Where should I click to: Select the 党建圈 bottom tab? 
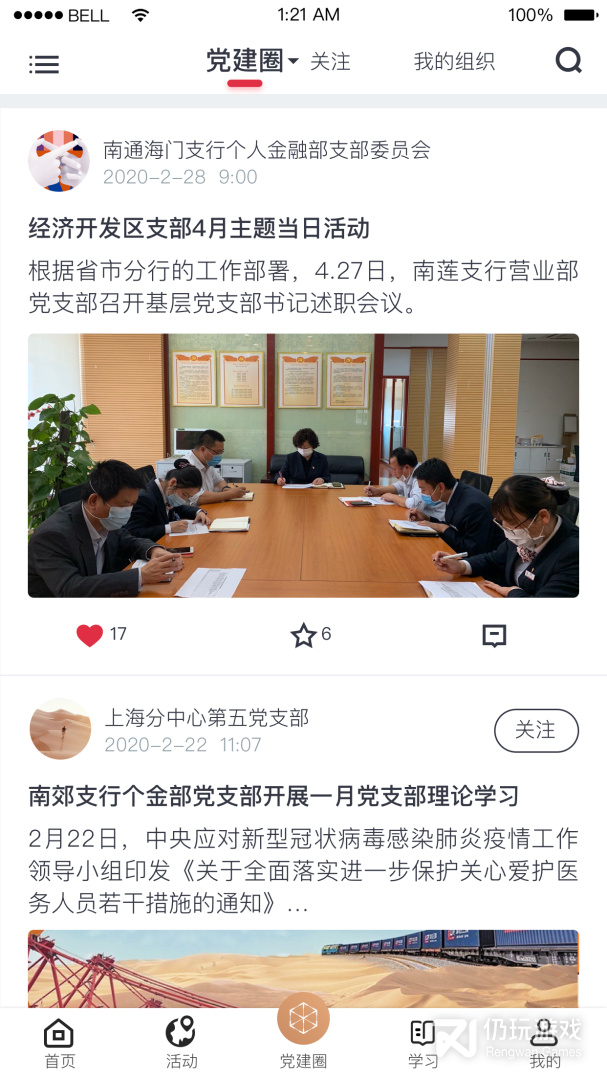pyautogui.click(x=303, y=1030)
